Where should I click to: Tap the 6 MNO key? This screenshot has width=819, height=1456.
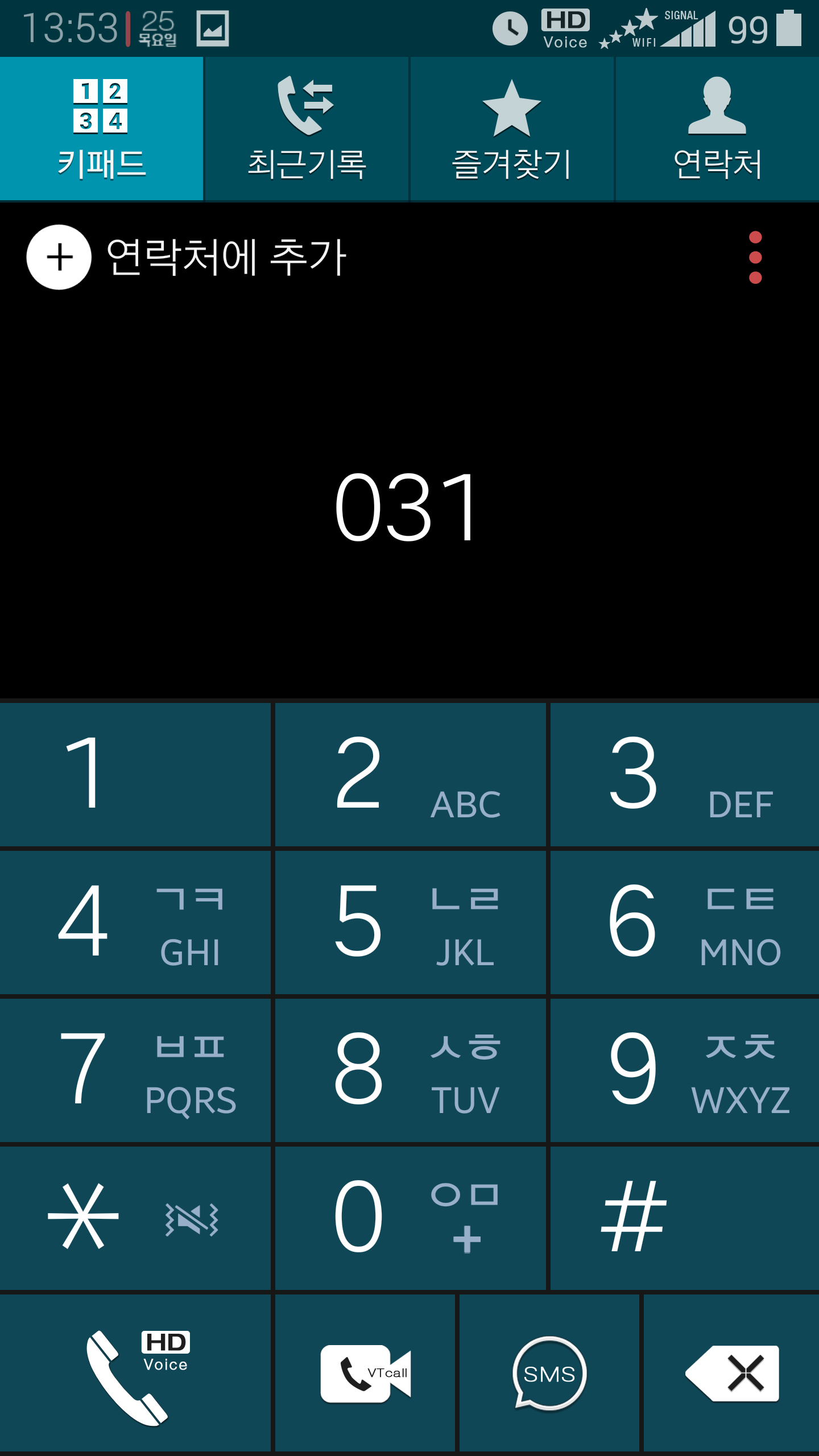point(684,921)
